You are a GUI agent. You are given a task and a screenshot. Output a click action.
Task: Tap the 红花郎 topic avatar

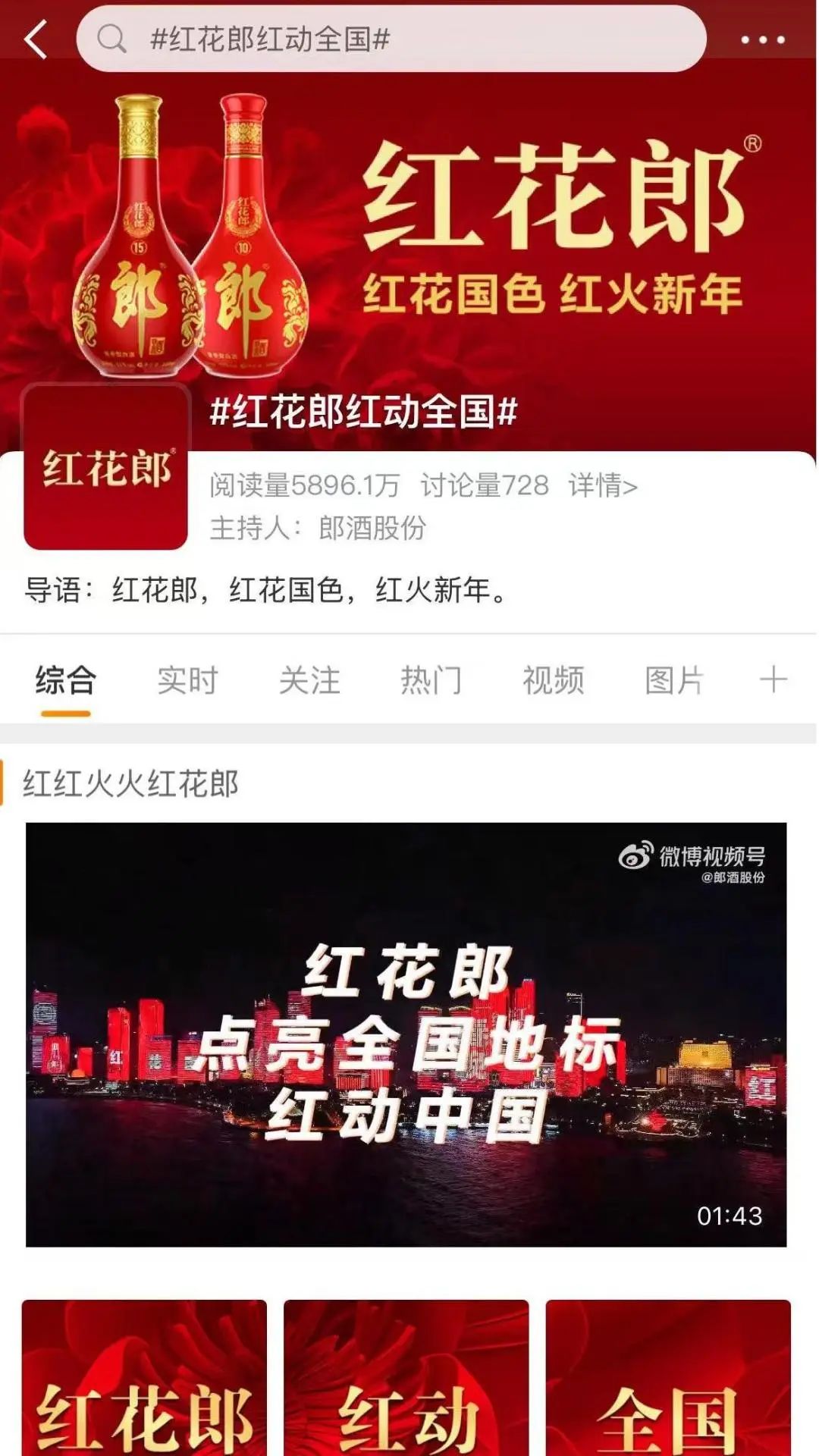click(106, 467)
